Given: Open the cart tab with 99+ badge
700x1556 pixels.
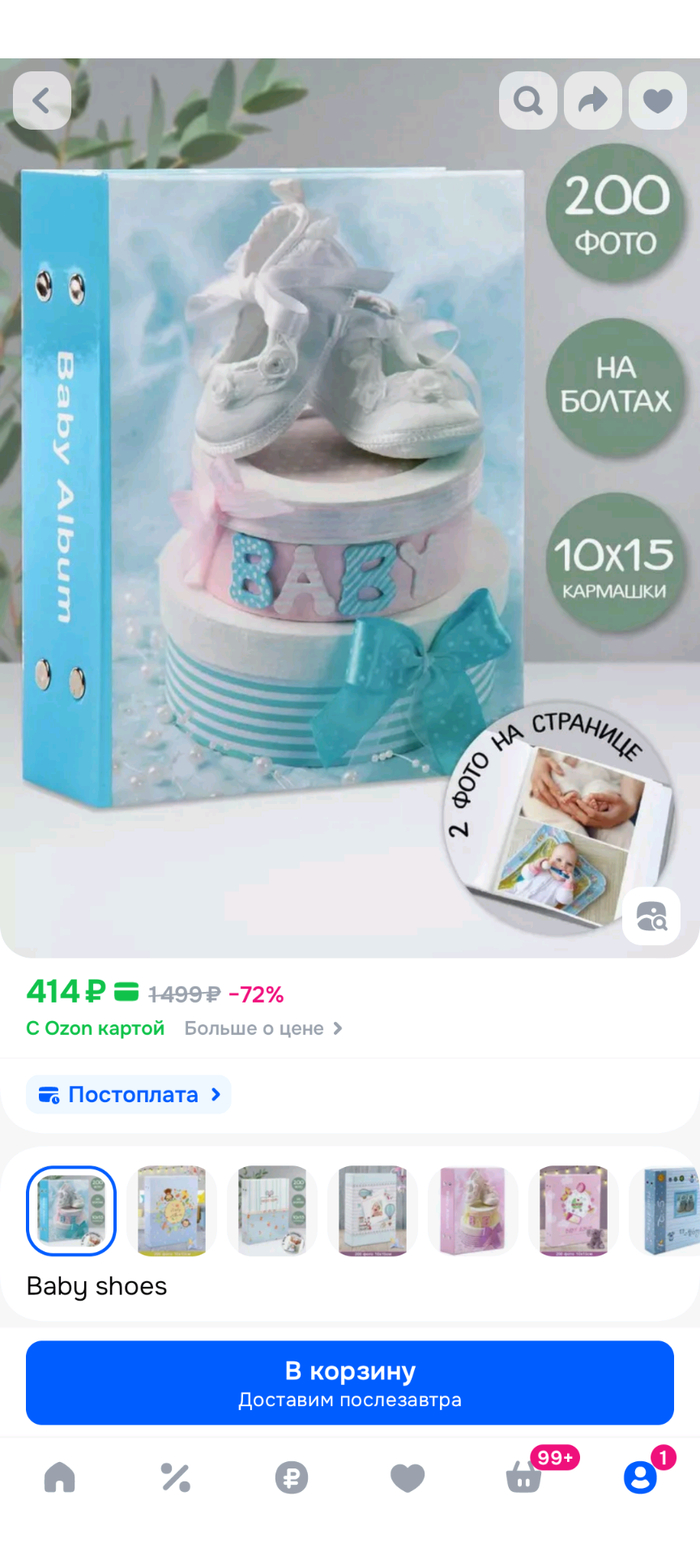Looking at the screenshot, I should click(x=524, y=1477).
